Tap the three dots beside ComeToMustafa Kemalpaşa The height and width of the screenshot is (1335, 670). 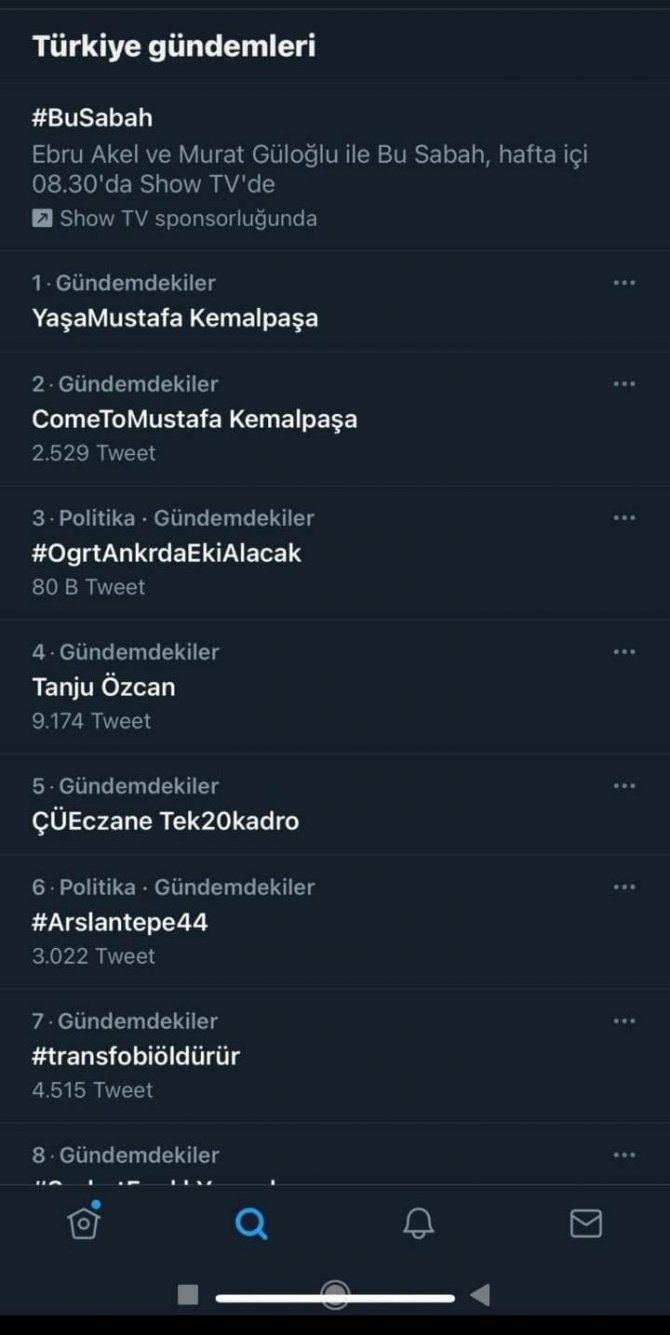pyautogui.click(x=624, y=384)
